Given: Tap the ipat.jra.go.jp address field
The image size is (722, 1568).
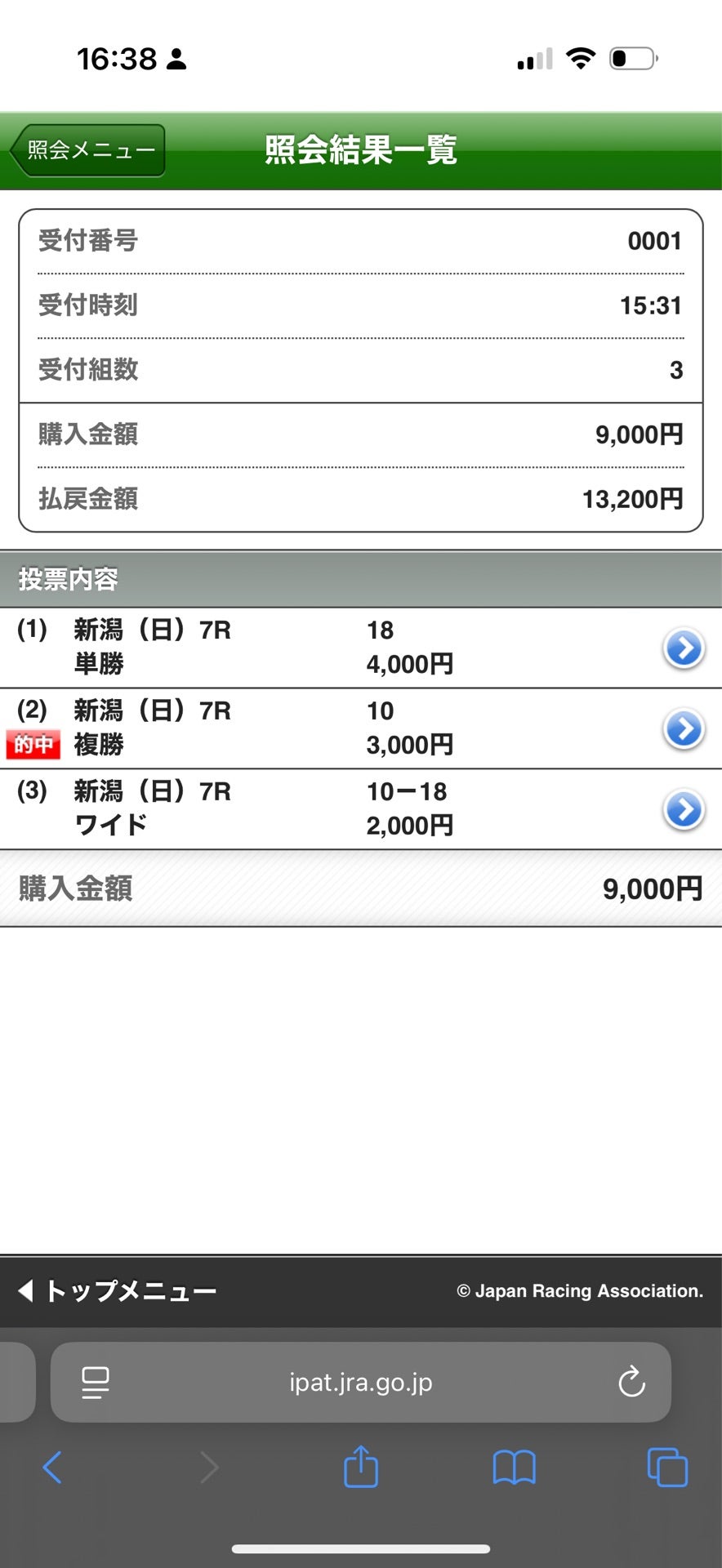Looking at the screenshot, I should (360, 1383).
